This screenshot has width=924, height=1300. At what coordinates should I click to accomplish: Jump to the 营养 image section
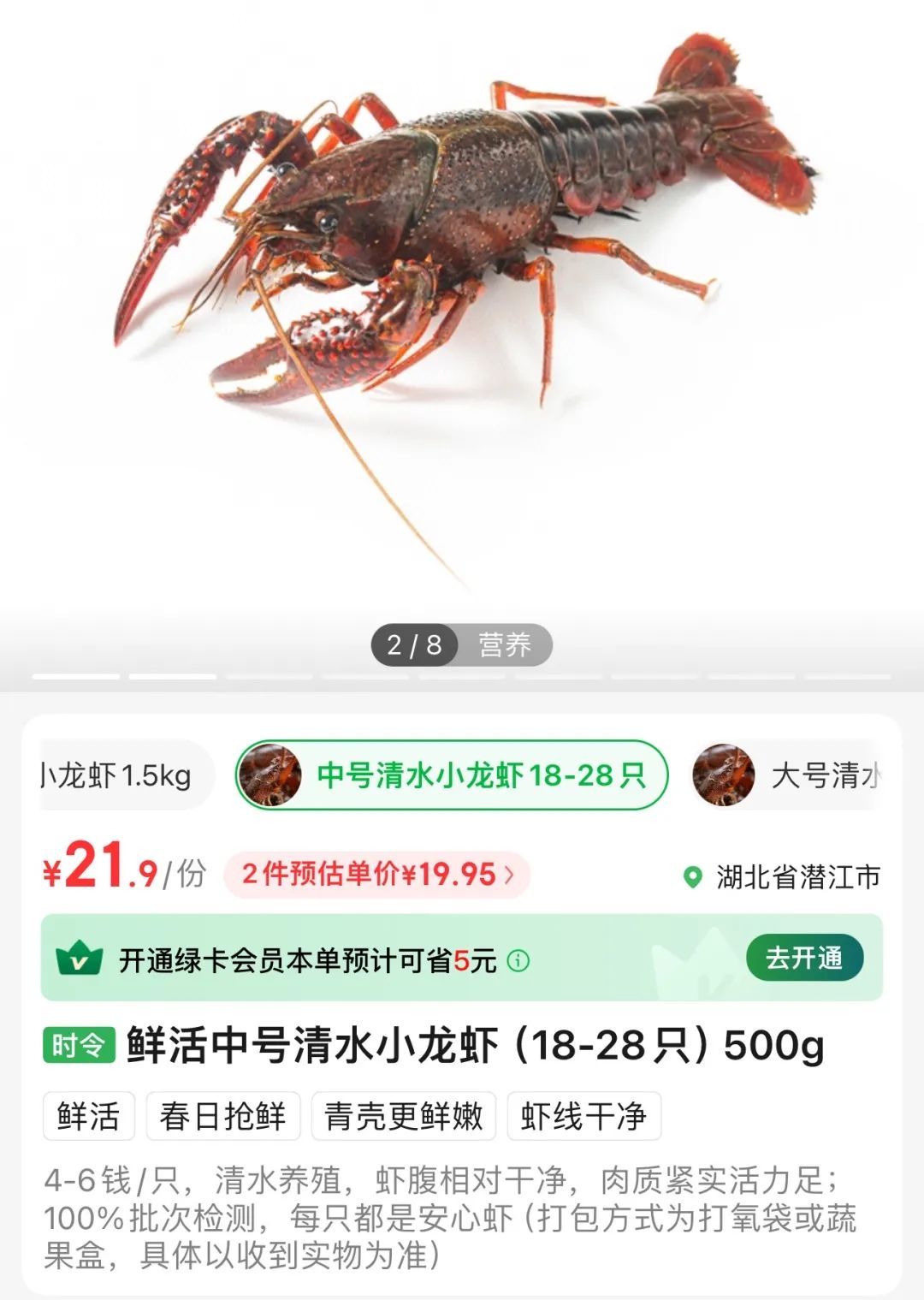coord(504,644)
